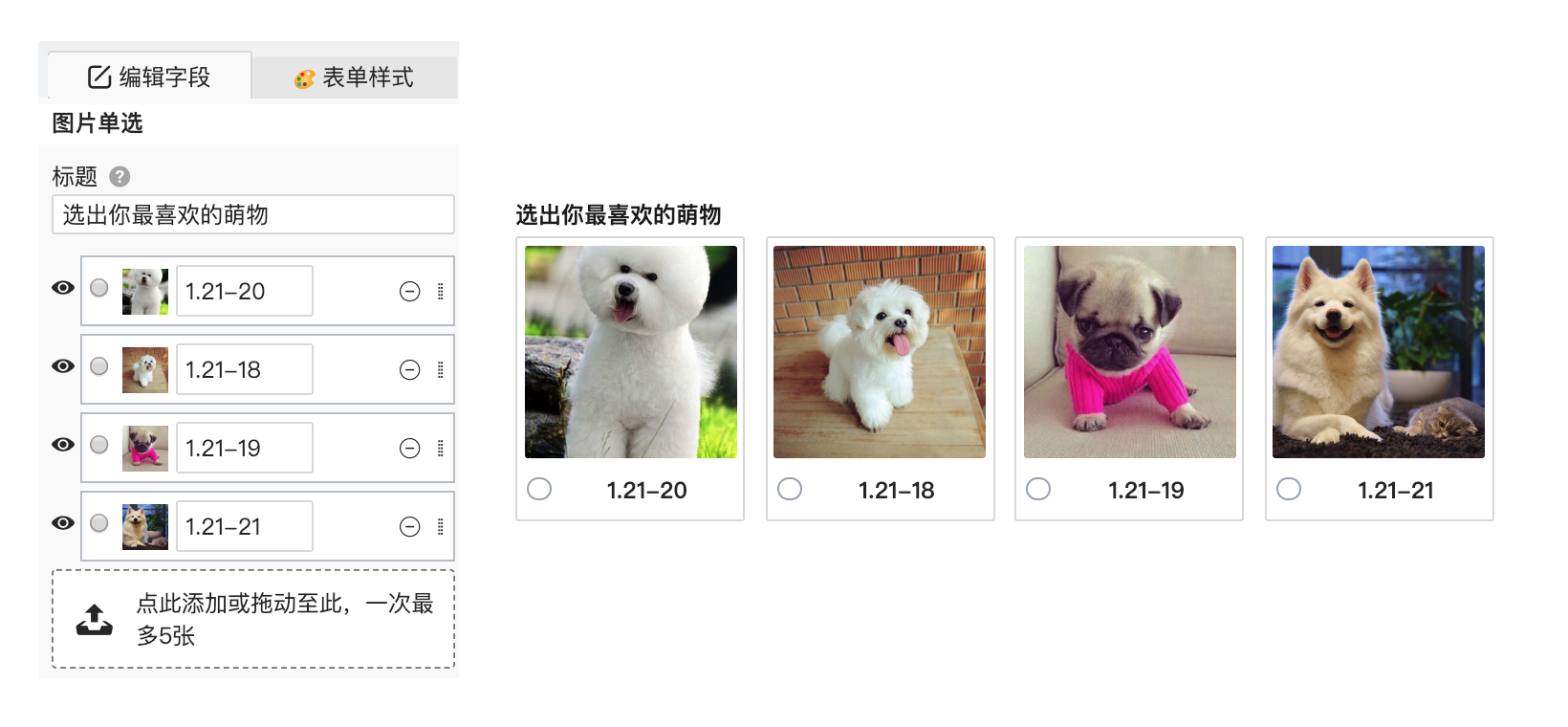The width and height of the screenshot is (1568, 727).
Task: Tap the reorder handle of 1.21–19 row
Action: coord(440,449)
